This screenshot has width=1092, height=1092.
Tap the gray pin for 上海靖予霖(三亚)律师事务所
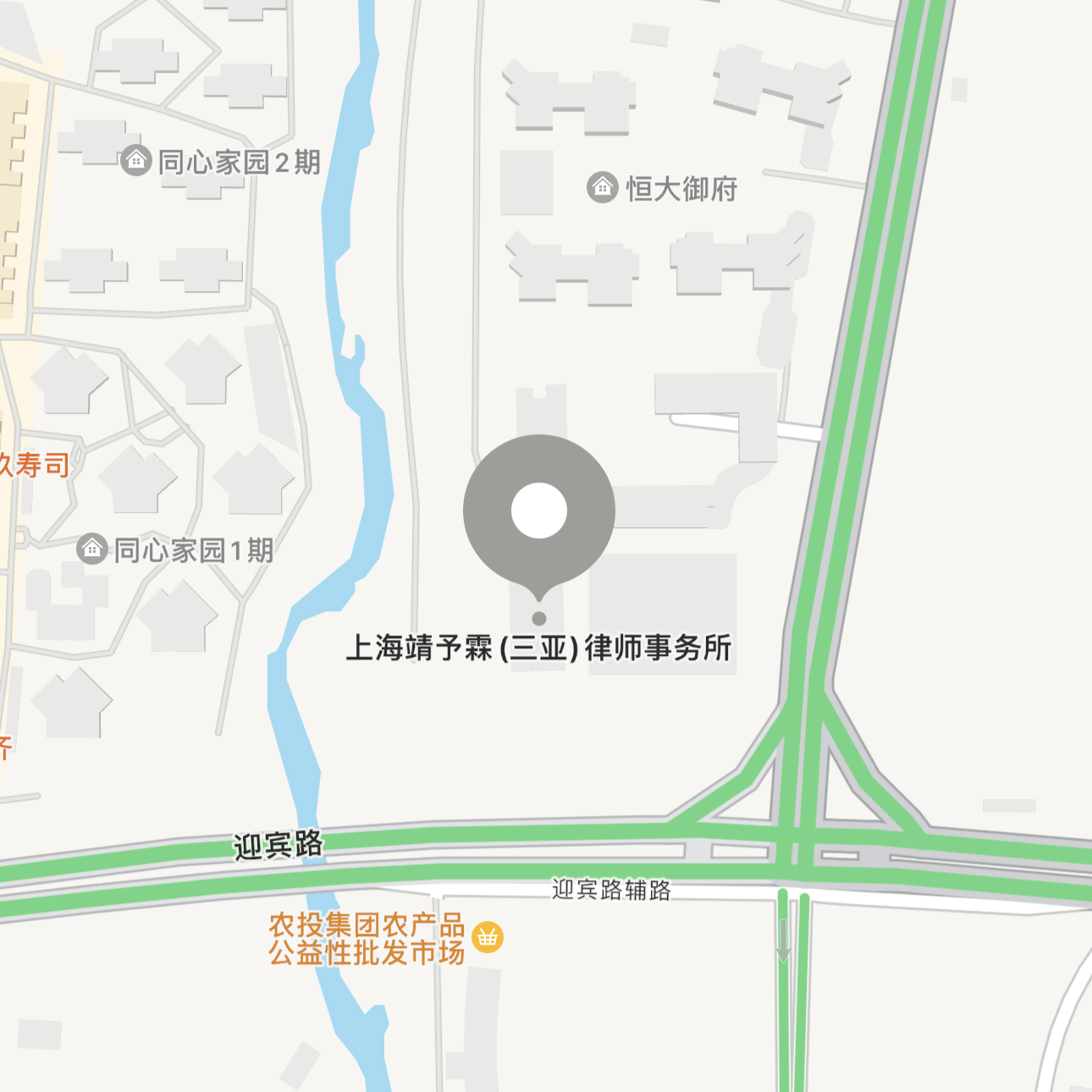[538, 511]
